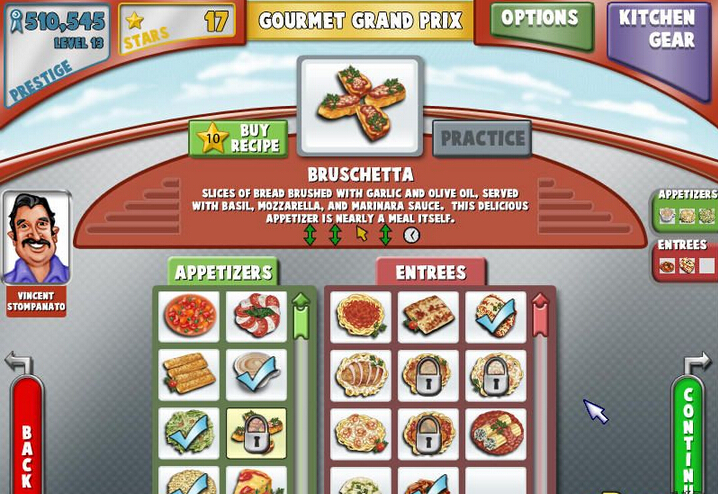Tap the green Continue button

[687, 438]
